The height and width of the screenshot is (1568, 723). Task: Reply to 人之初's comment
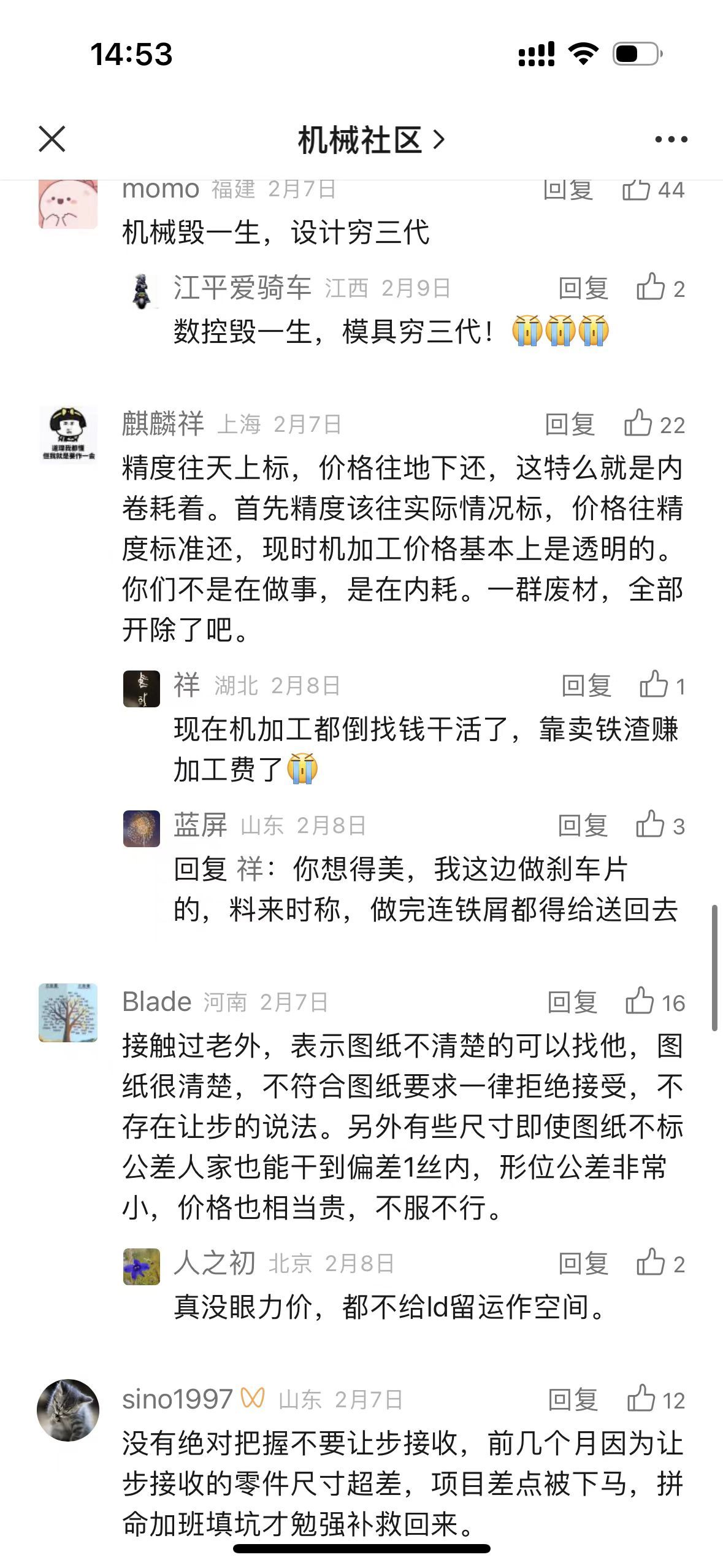(x=583, y=1264)
